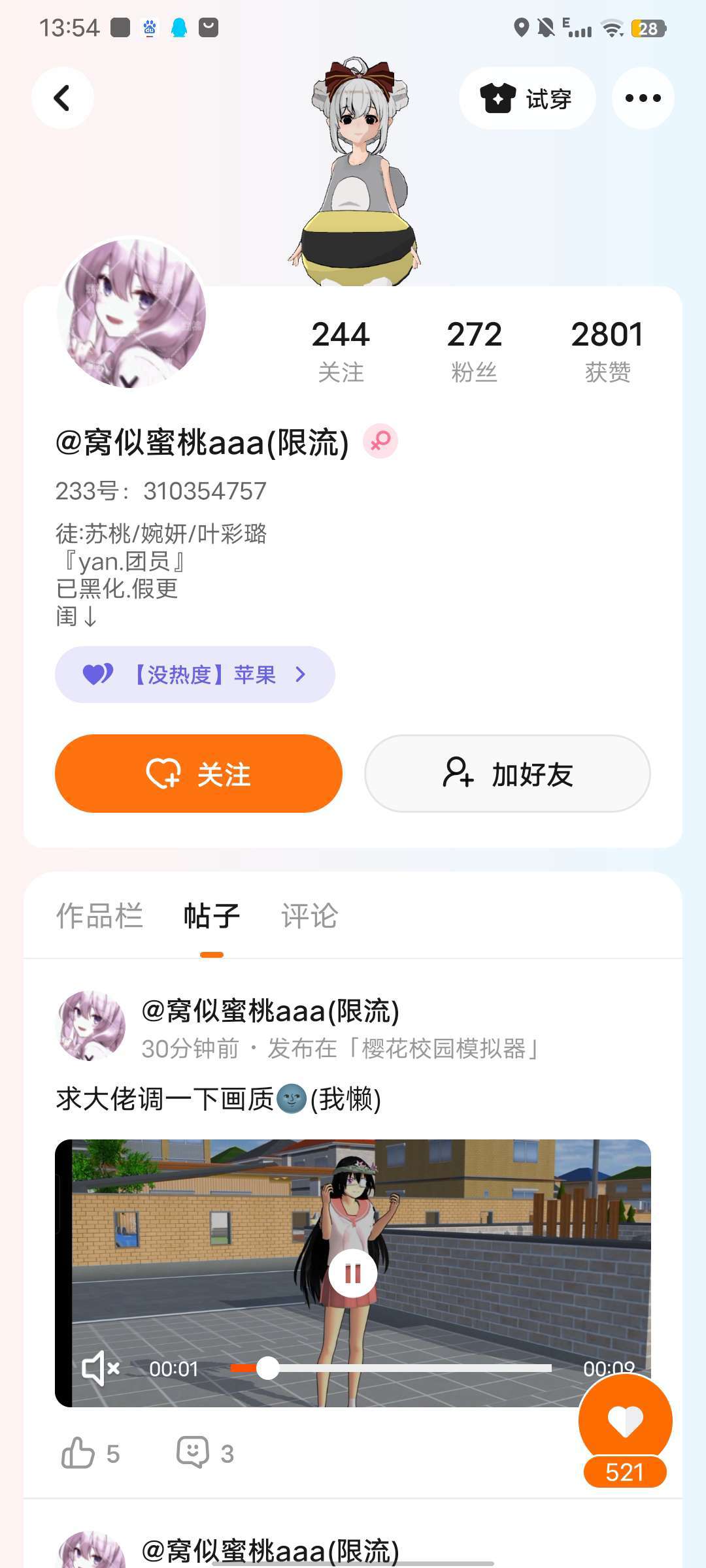Switch to the 作品栏 tab
This screenshot has width=706, height=1568.
[99, 916]
